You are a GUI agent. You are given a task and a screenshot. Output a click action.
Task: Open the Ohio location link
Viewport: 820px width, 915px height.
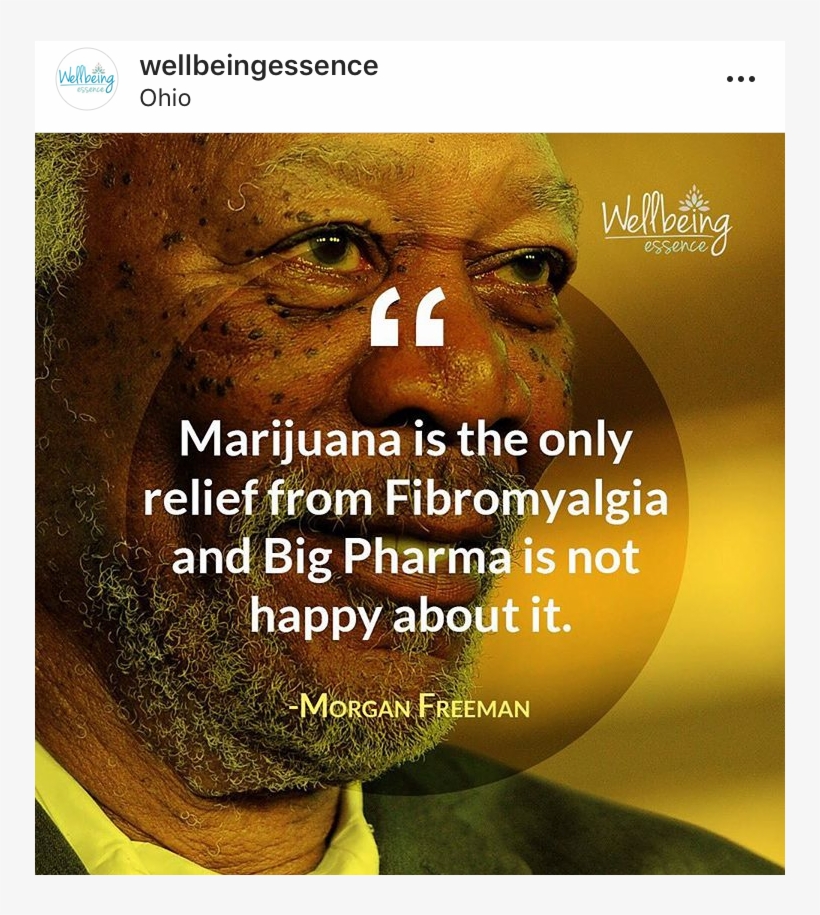tap(163, 98)
